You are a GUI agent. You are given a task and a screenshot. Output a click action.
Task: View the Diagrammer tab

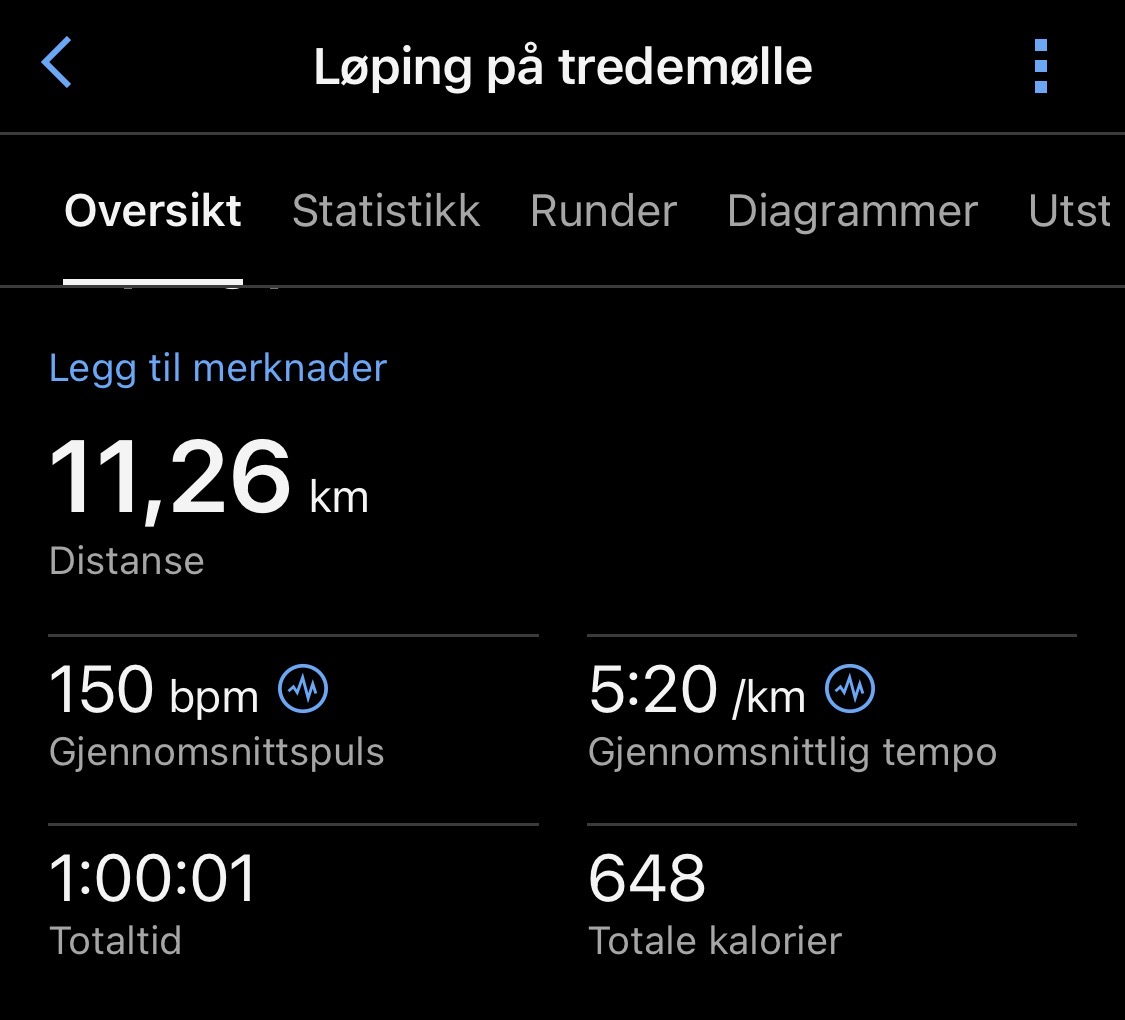point(852,212)
